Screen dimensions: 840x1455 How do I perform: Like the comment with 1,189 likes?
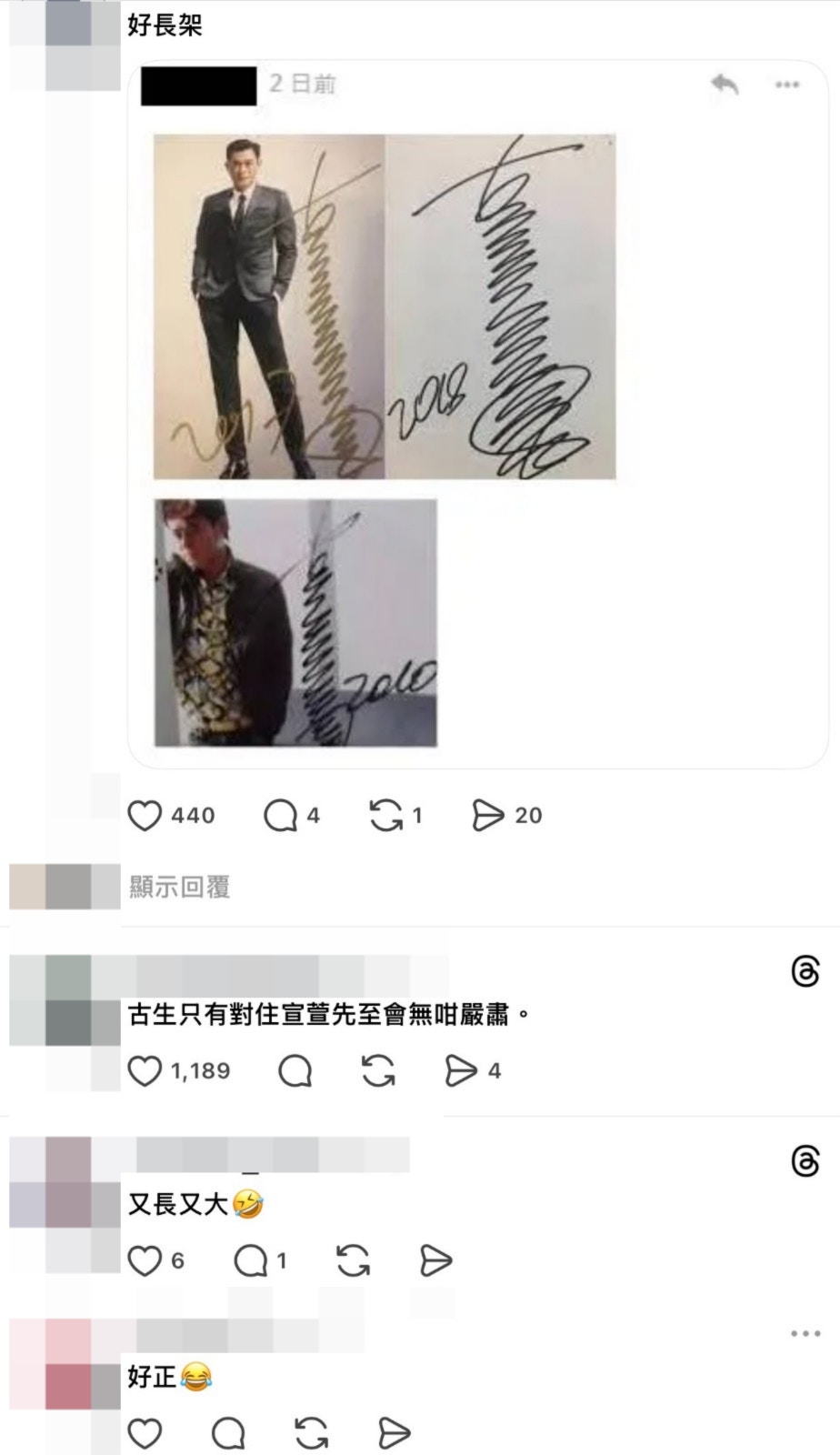point(145,1071)
